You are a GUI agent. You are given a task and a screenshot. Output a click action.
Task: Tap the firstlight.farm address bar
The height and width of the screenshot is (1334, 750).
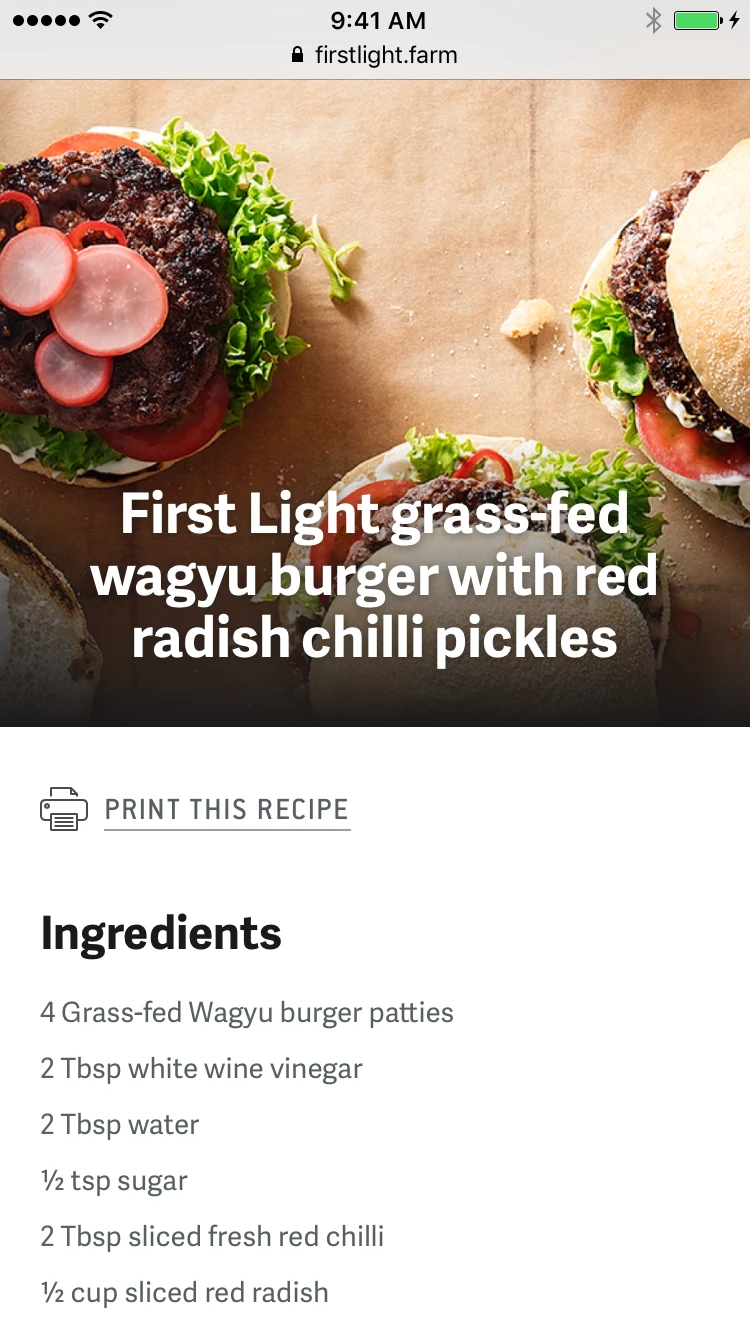[375, 55]
